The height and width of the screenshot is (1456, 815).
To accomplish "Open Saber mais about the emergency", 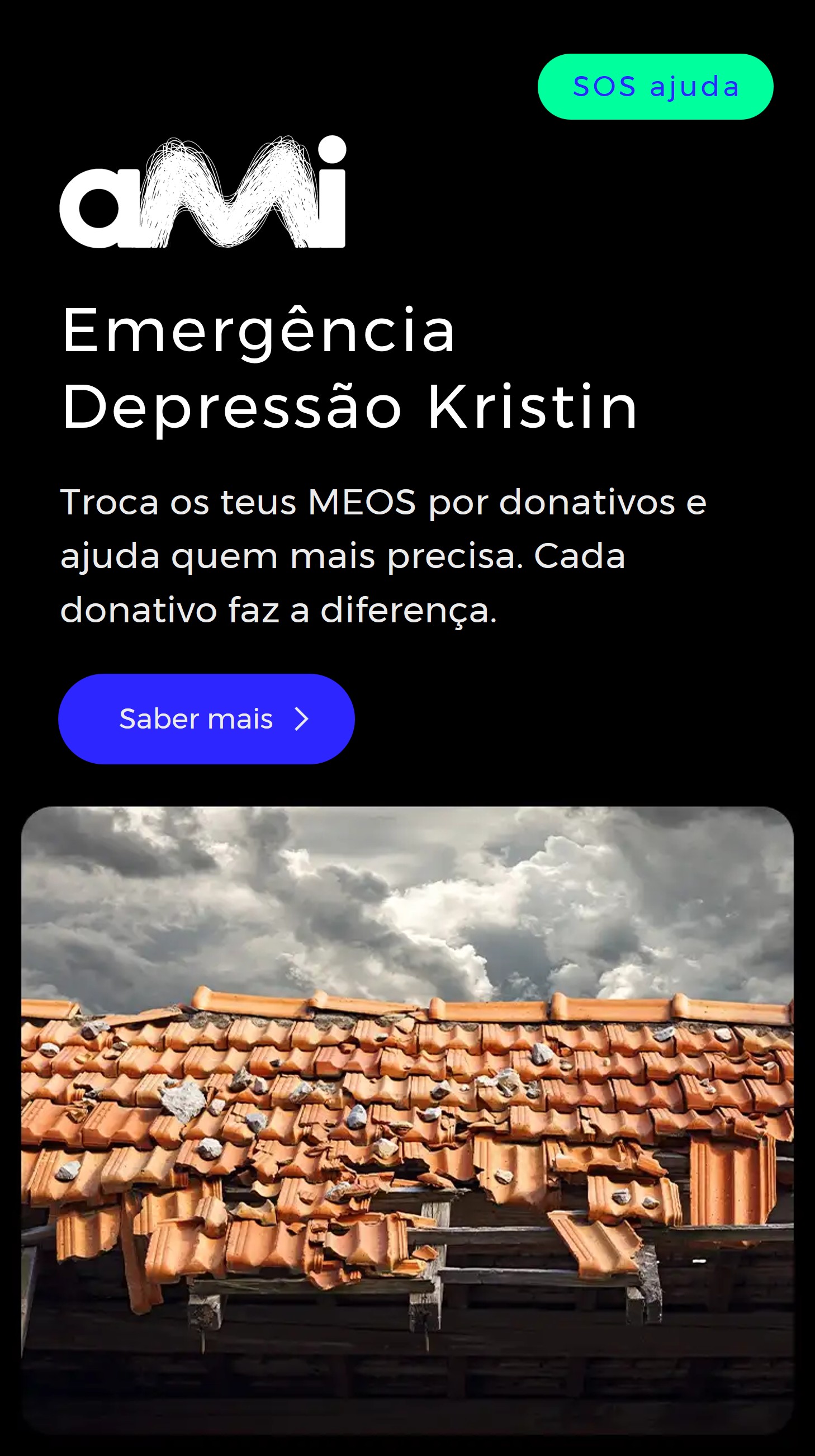I will pyautogui.click(x=206, y=718).
